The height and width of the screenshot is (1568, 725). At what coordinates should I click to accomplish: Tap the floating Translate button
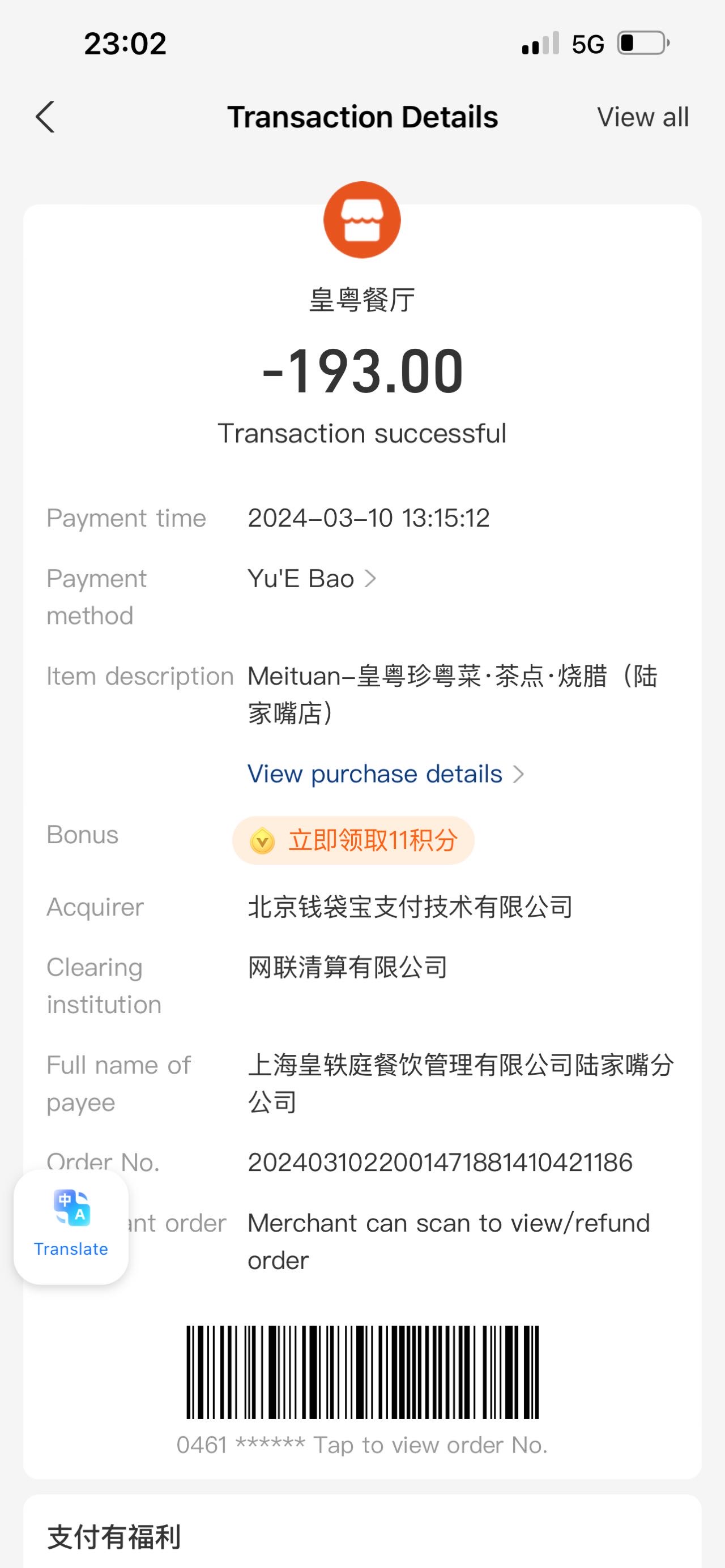click(x=71, y=1227)
